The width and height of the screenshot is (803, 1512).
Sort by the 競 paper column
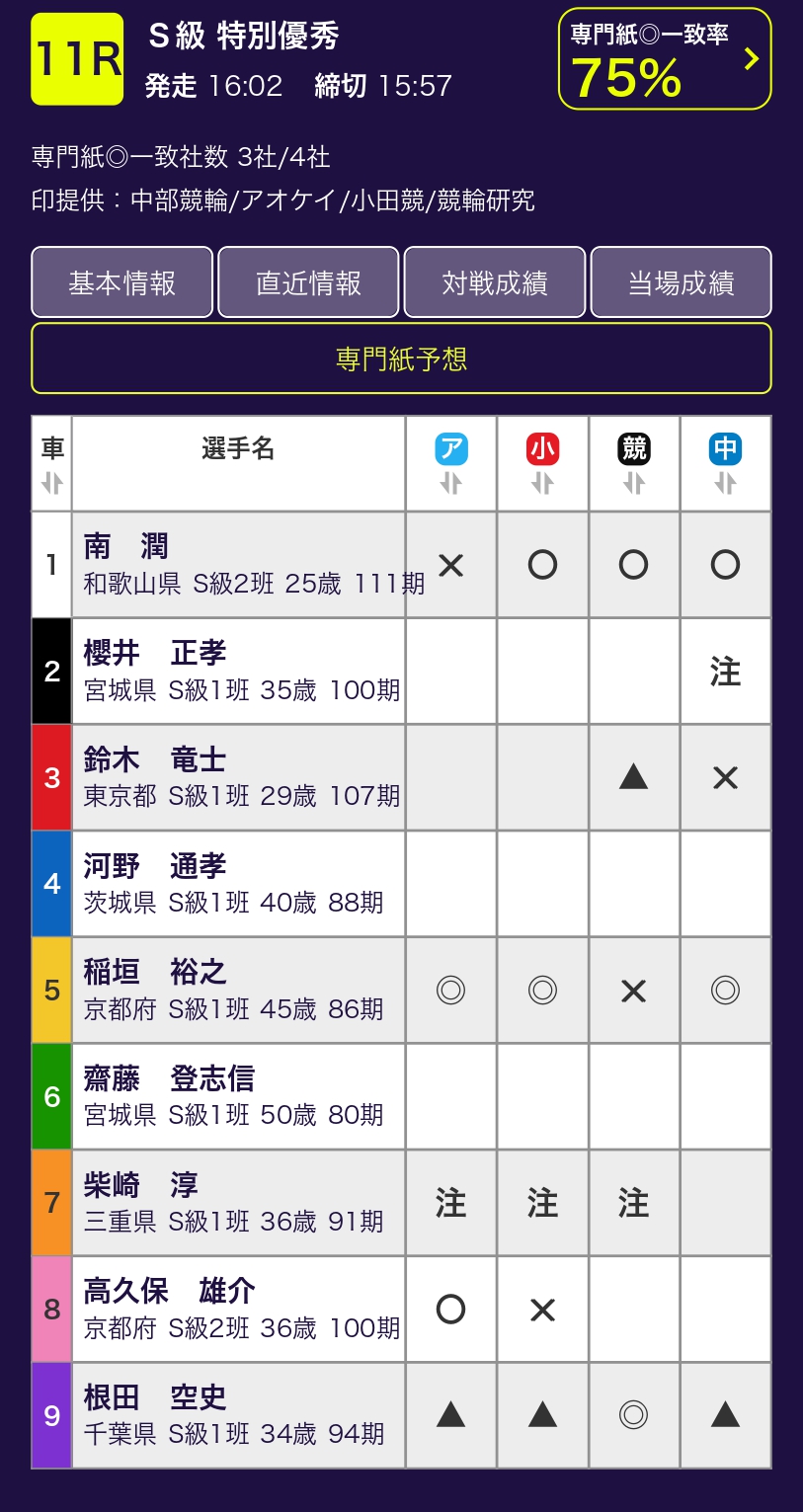point(634,482)
